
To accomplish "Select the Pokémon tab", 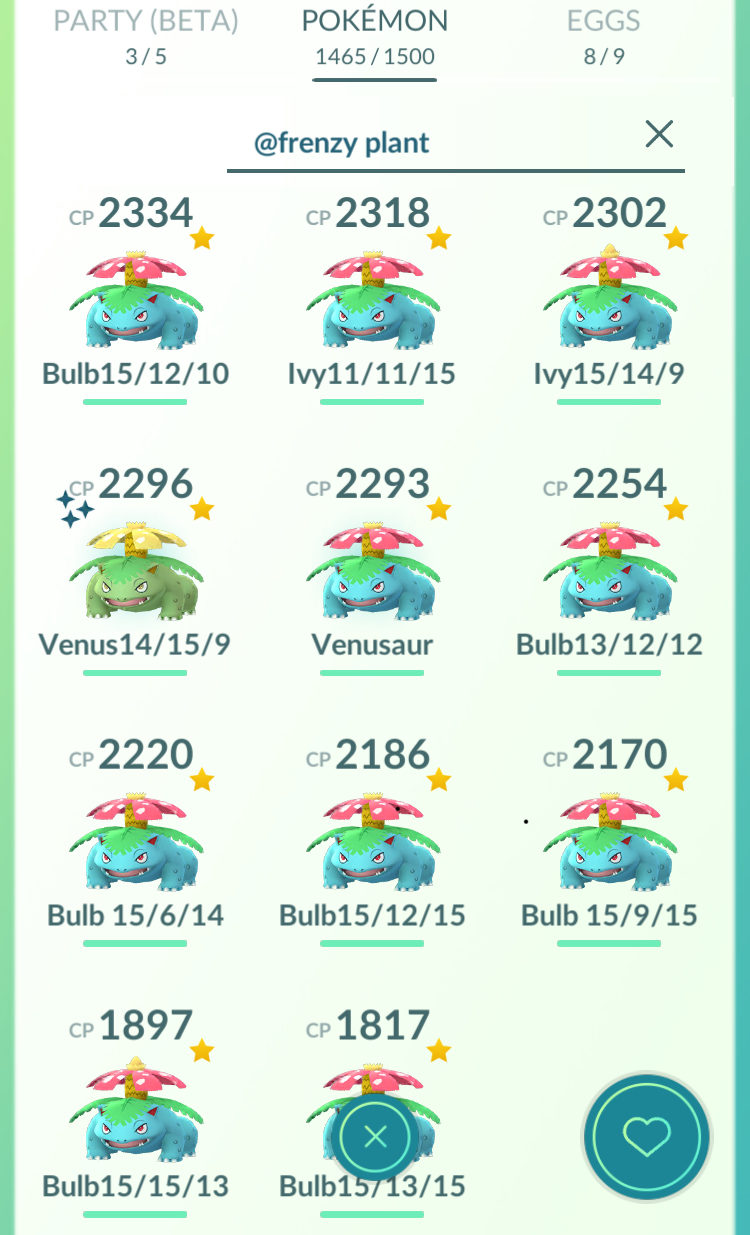I will 375,36.
